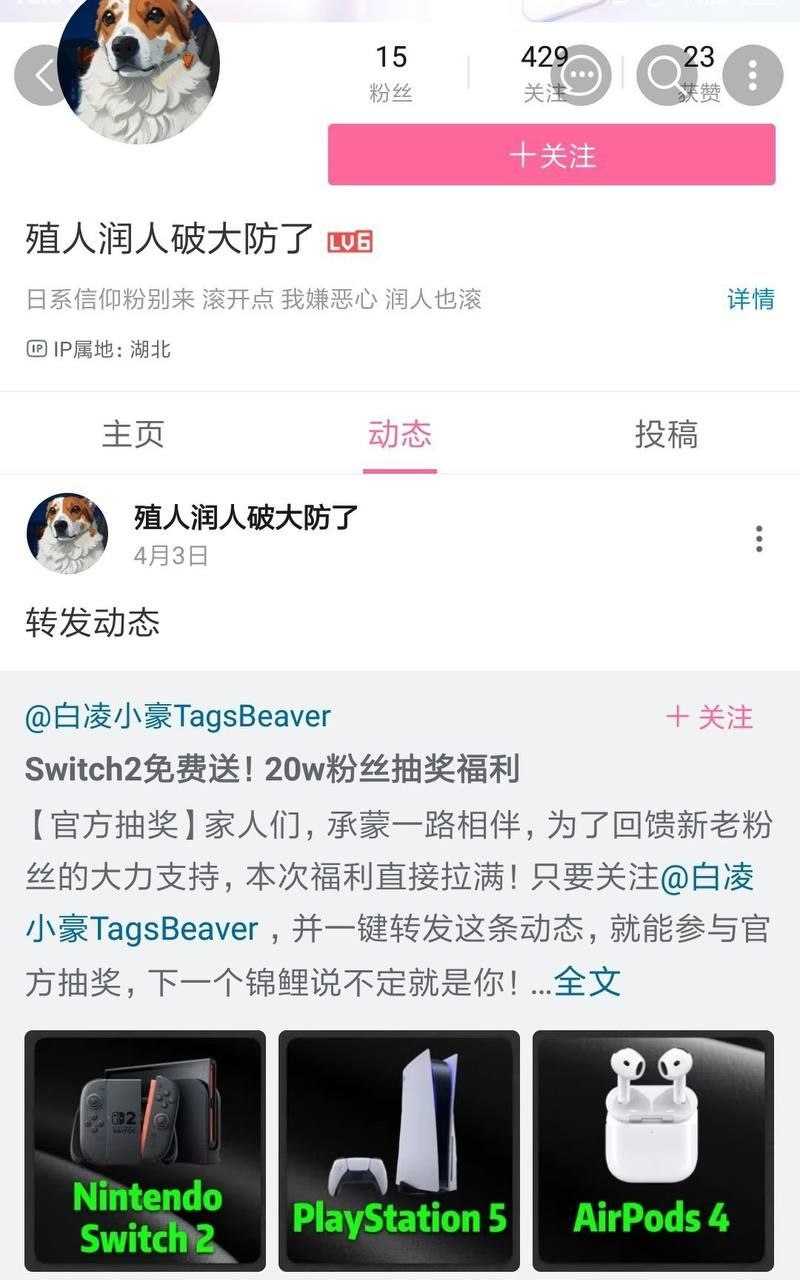Screen dimensions: 800x1280
Task: Open the post's three-dot options menu
Action: (759, 539)
